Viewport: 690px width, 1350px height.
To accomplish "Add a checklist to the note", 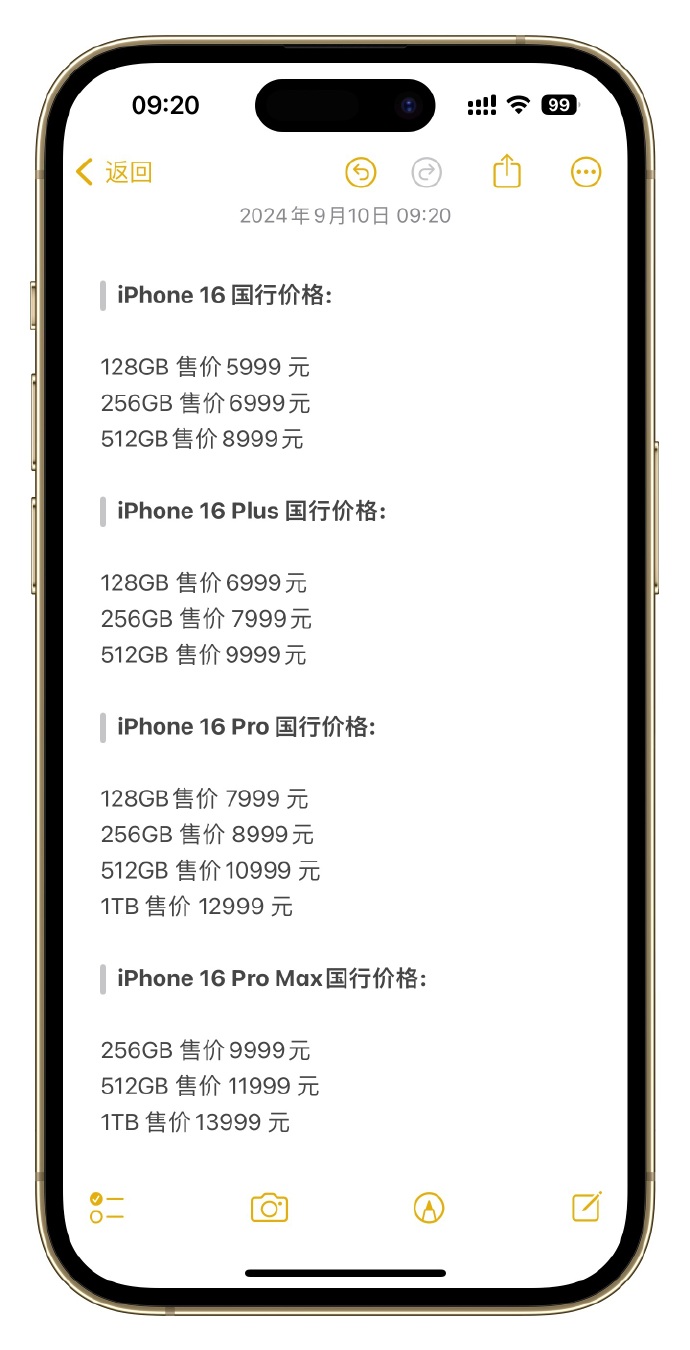I will pyautogui.click(x=106, y=1207).
